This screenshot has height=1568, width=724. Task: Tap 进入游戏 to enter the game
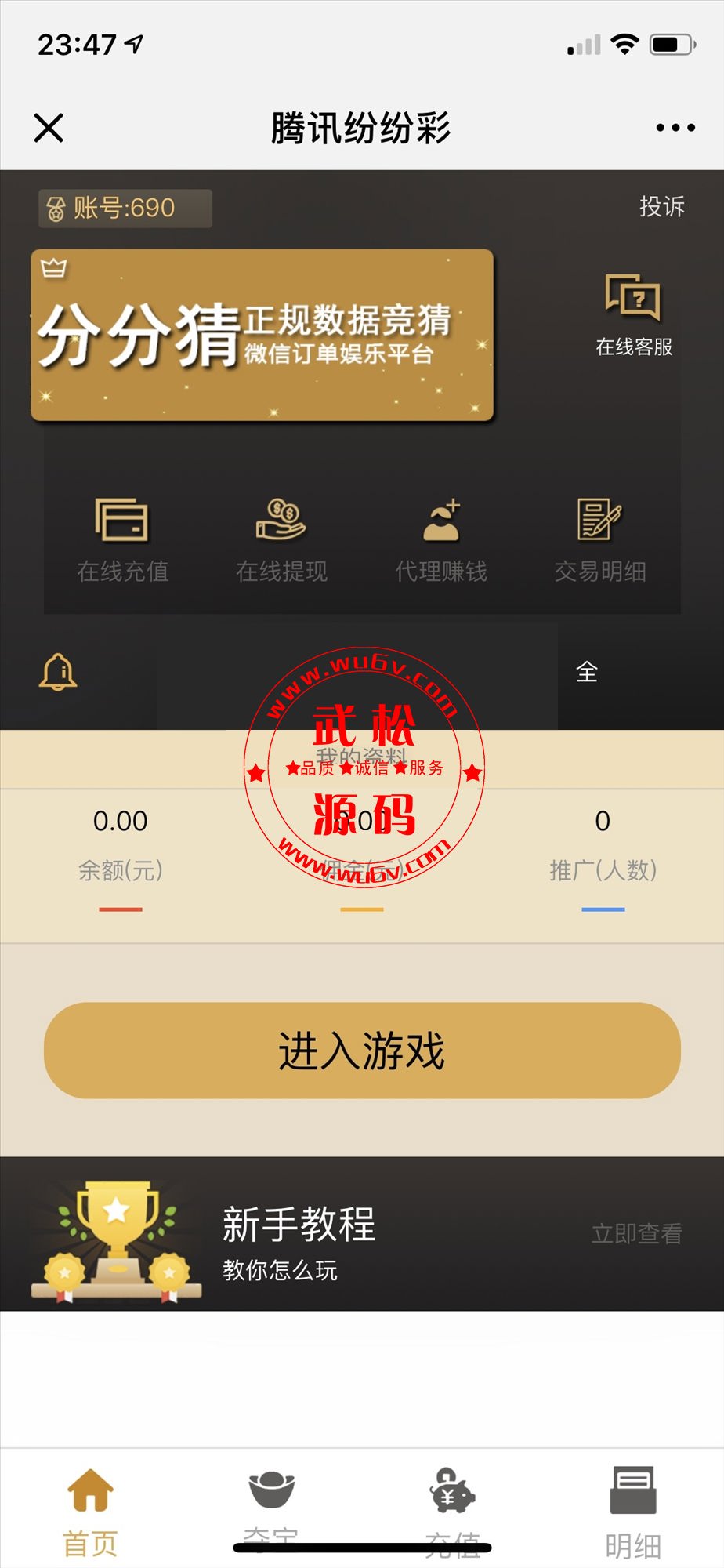[x=362, y=1051]
